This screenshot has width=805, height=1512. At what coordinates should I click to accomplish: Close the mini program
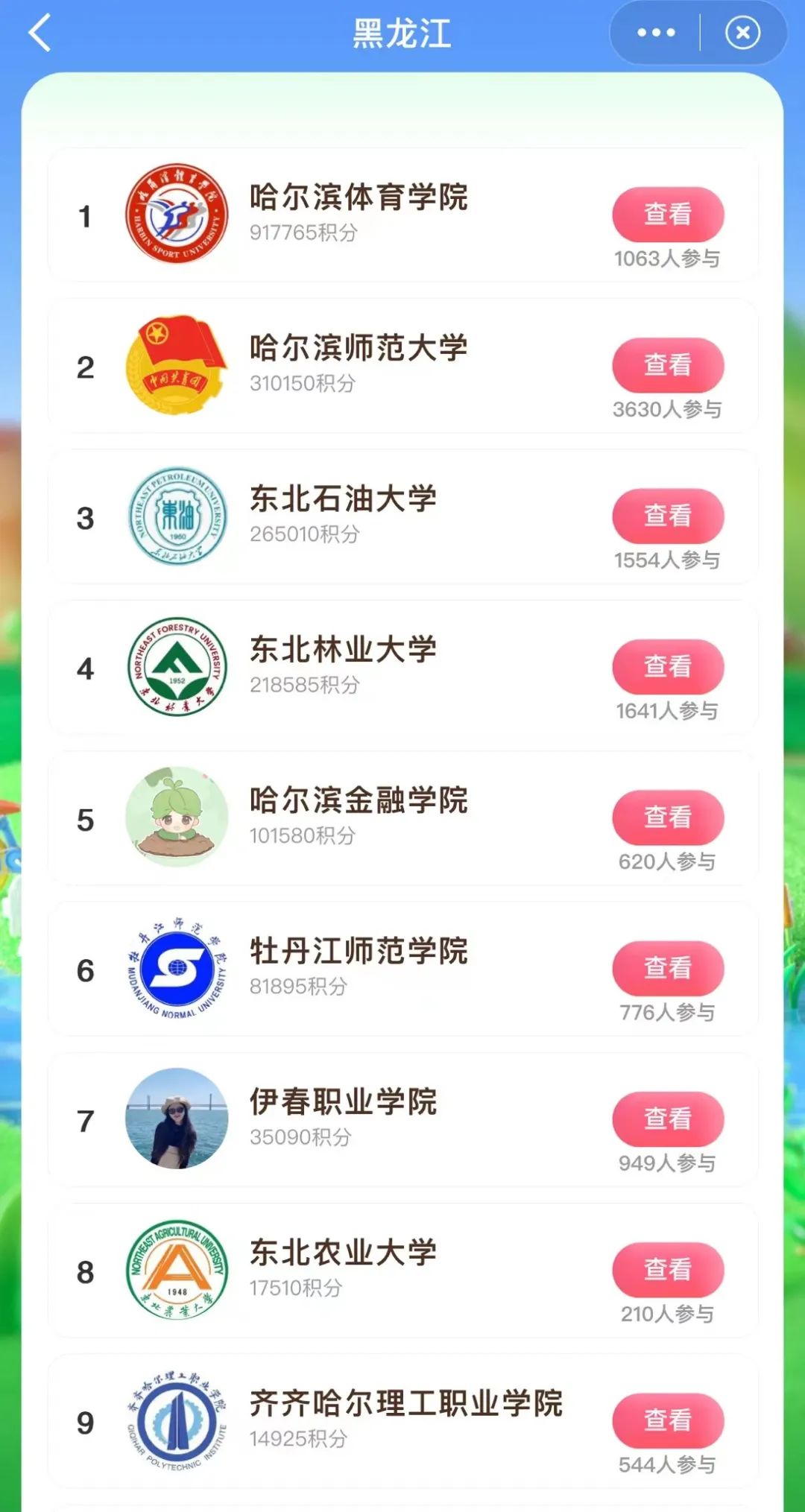742,33
